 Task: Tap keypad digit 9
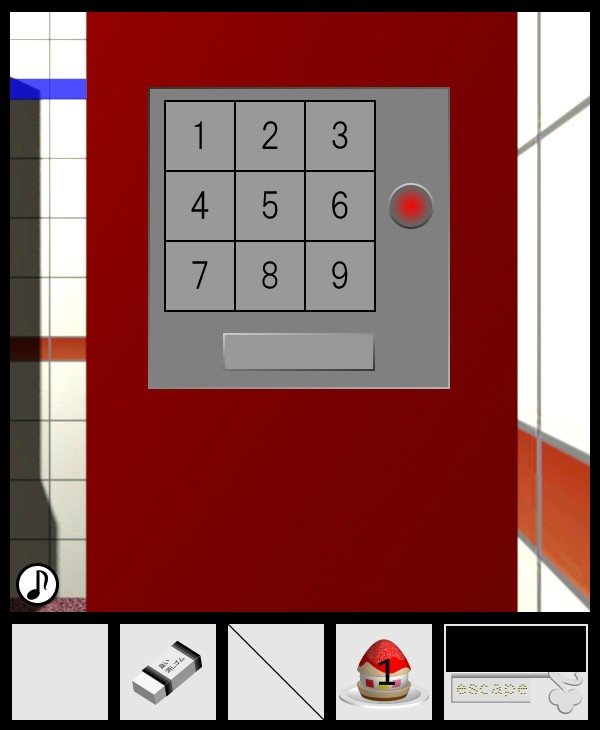pyautogui.click(x=340, y=276)
